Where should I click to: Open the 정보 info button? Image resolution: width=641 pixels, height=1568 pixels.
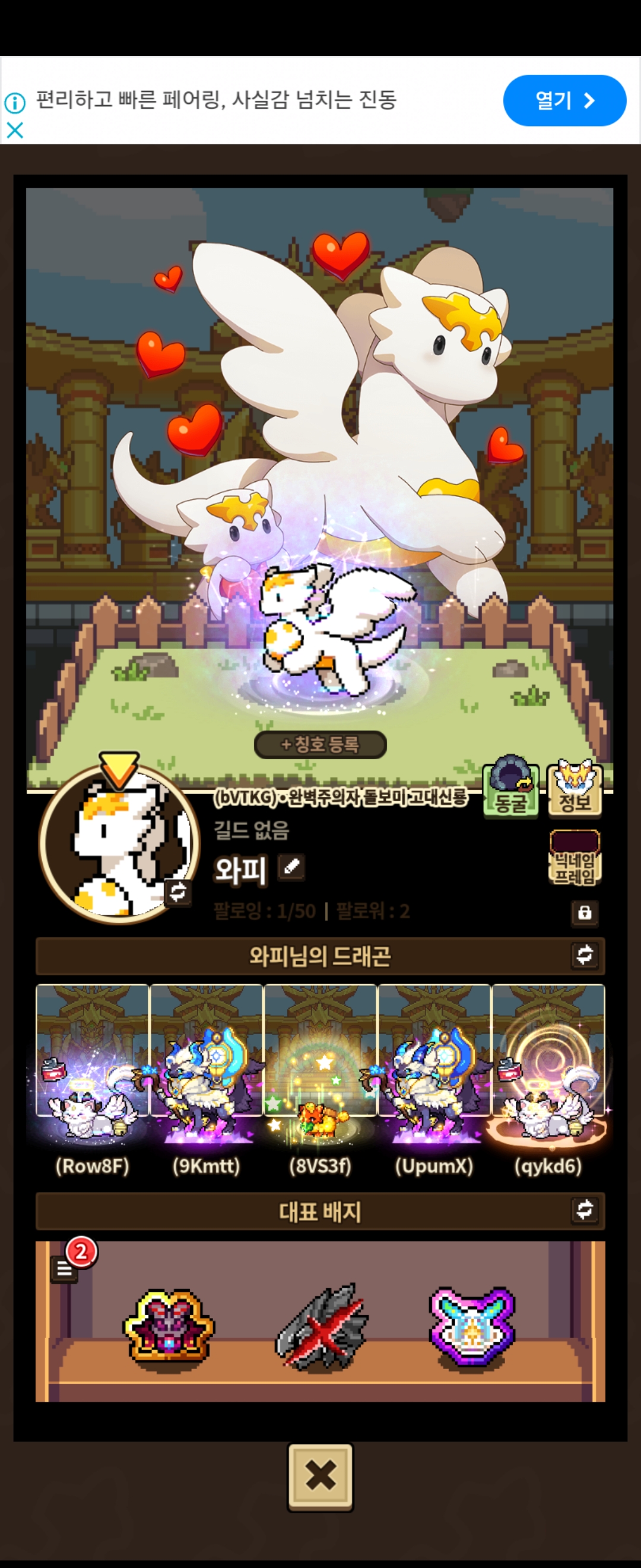(x=575, y=788)
